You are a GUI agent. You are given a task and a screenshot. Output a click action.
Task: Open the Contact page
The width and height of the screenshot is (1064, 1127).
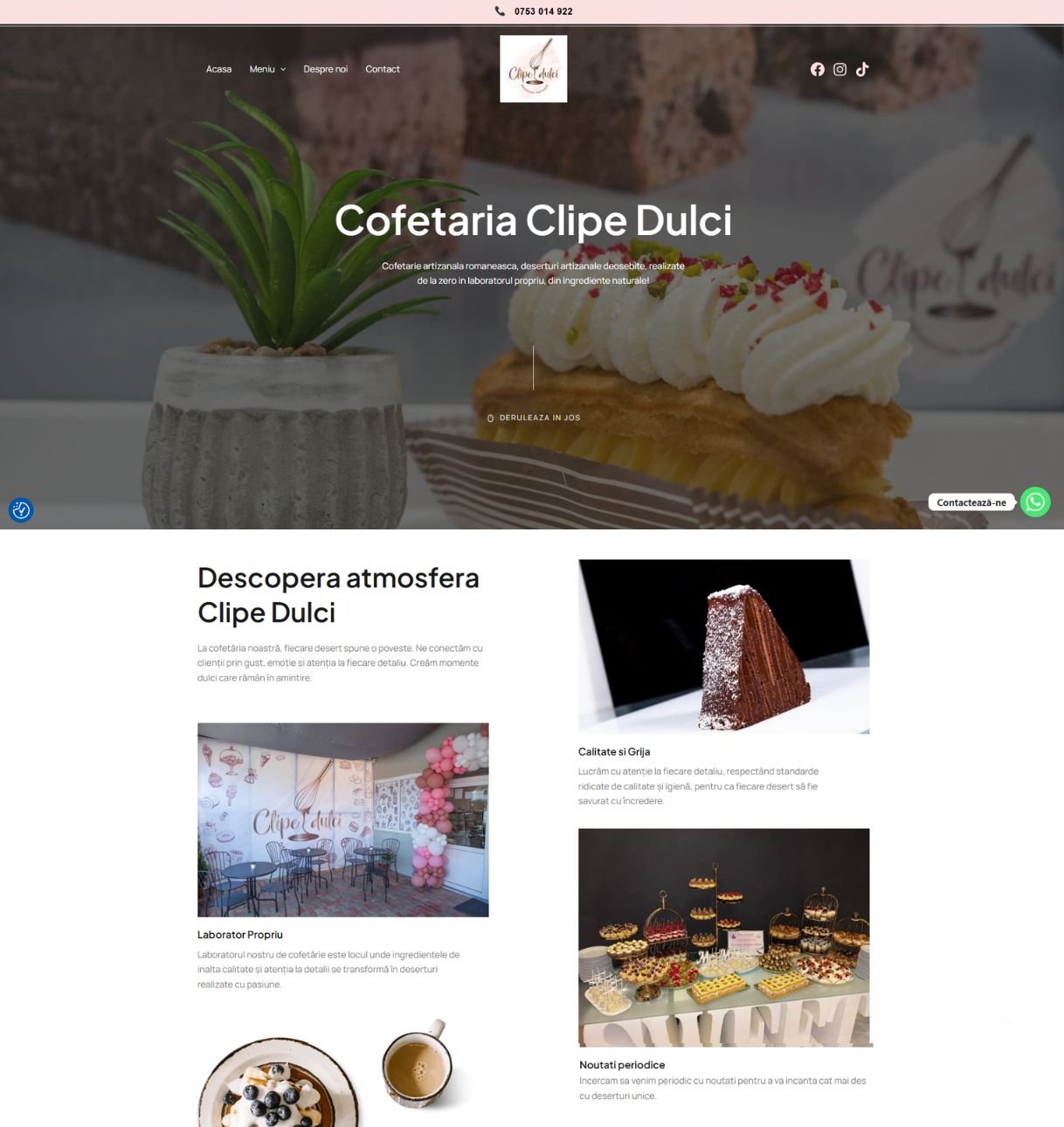click(382, 69)
